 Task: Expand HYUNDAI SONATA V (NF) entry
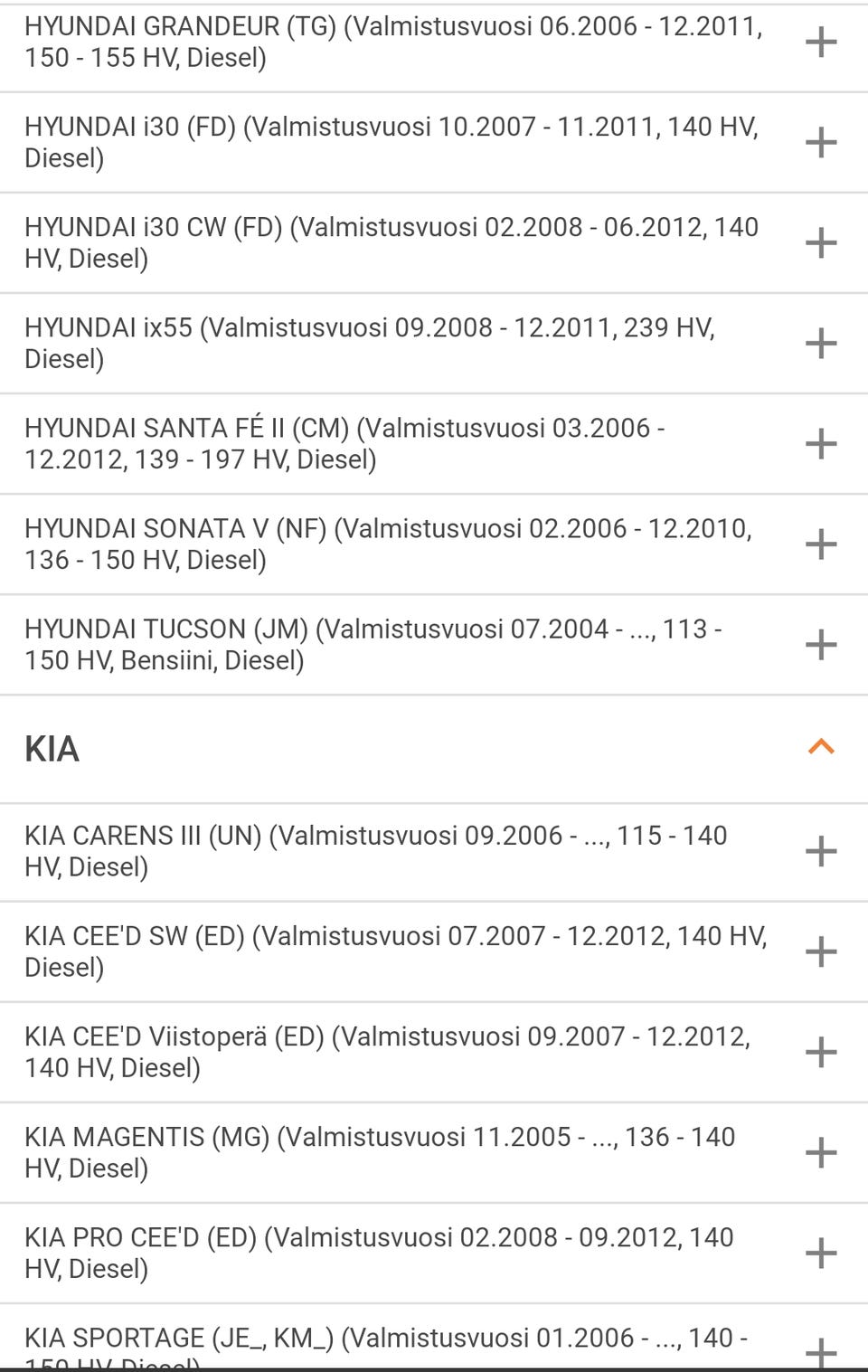pos(820,544)
